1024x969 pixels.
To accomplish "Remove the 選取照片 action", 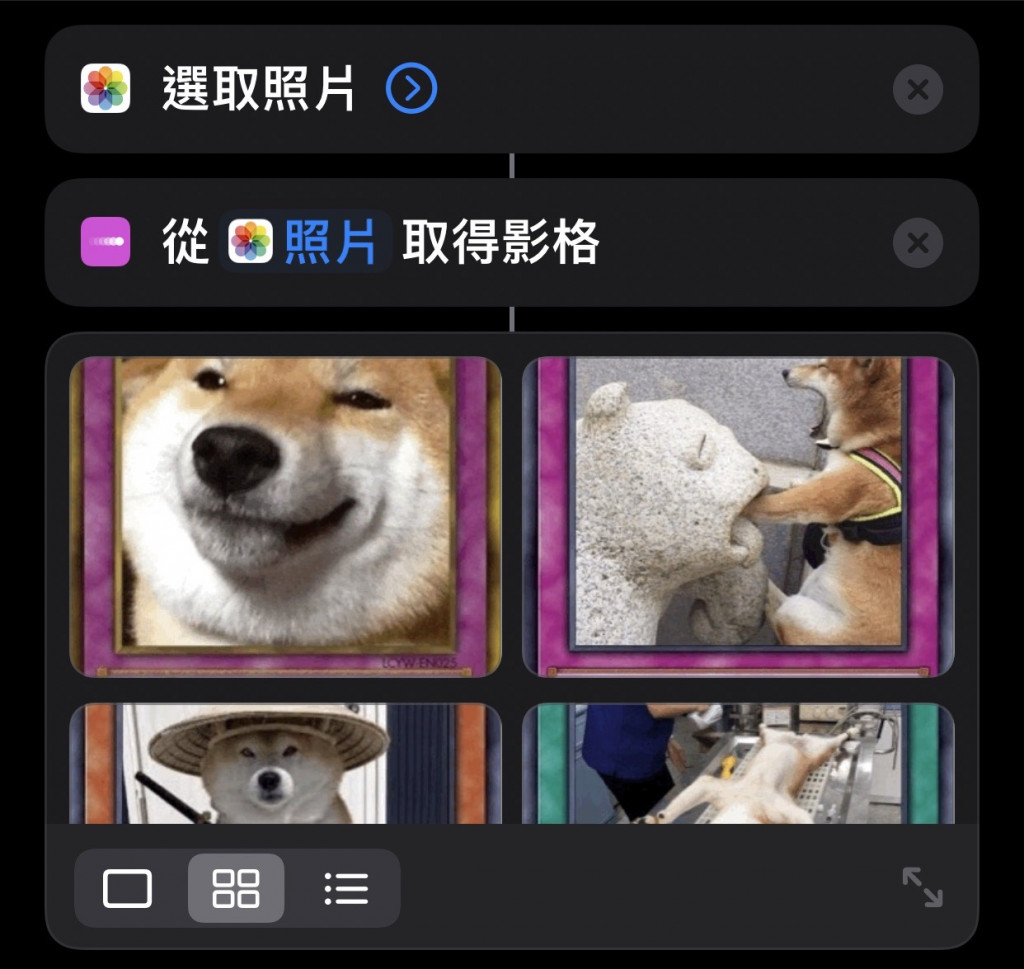I will tap(917, 91).
